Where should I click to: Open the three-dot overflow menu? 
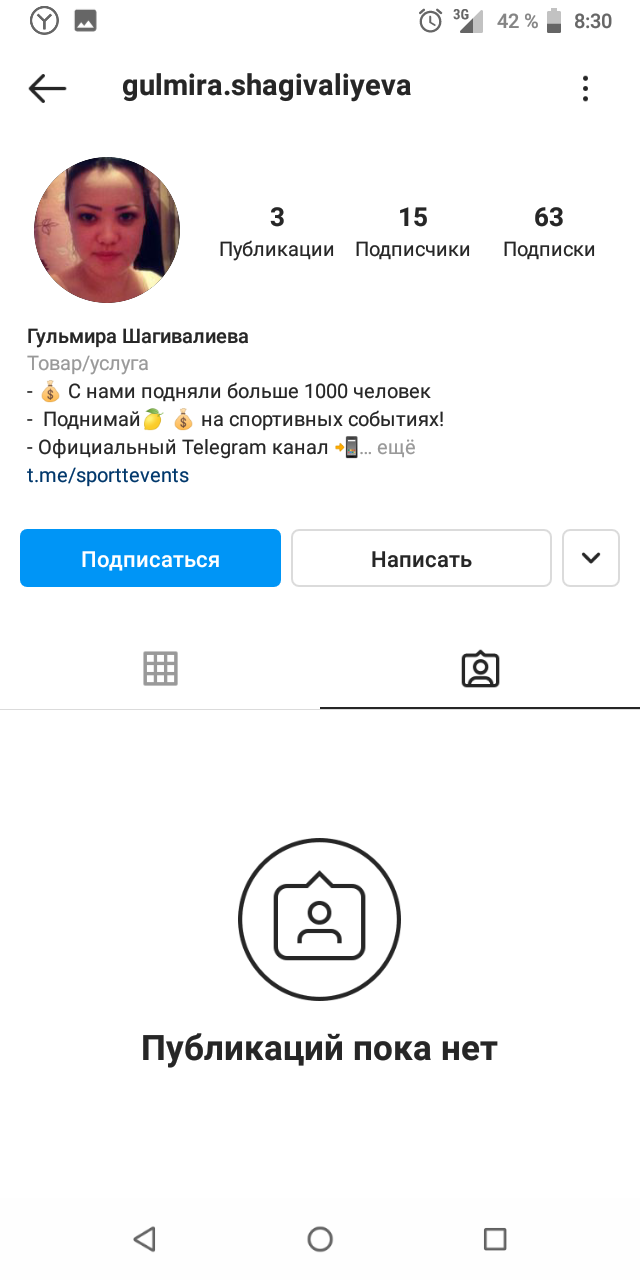[x=585, y=88]
